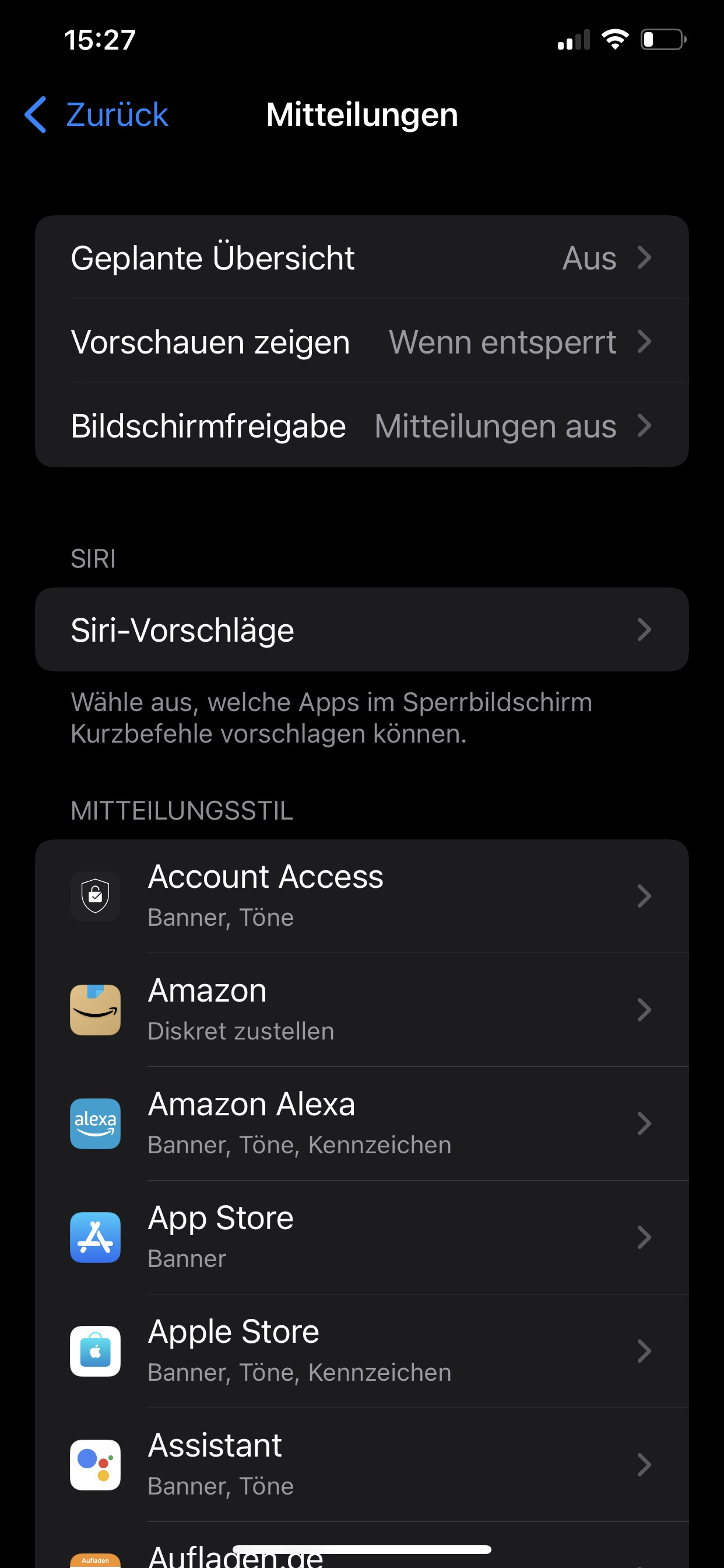The height and width of the screenshot is (1568, 724).
Task: Open Amazon Alexa notification settings
Action: pyautogui.click(x=361, y=1123)
